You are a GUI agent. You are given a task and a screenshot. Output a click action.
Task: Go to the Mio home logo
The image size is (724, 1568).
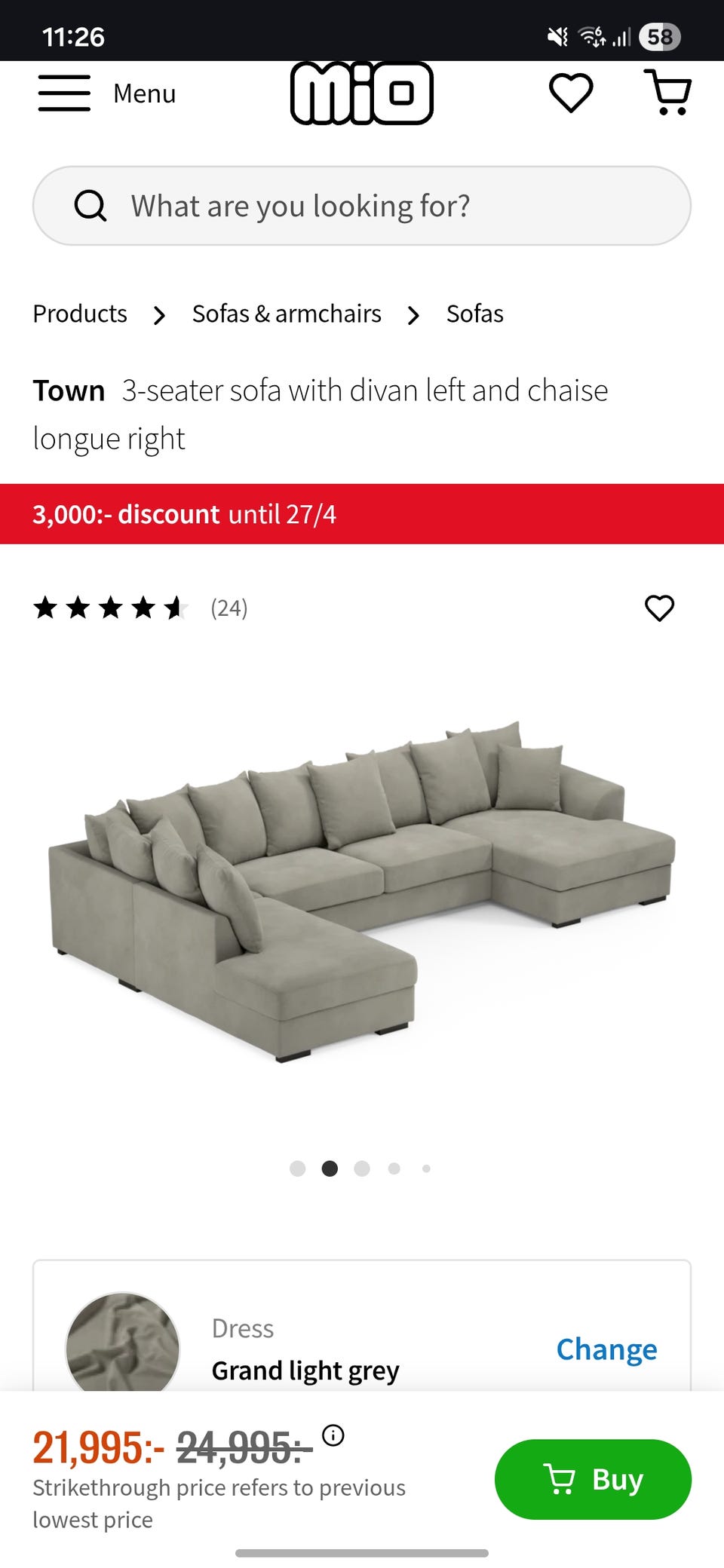(362, 93)
